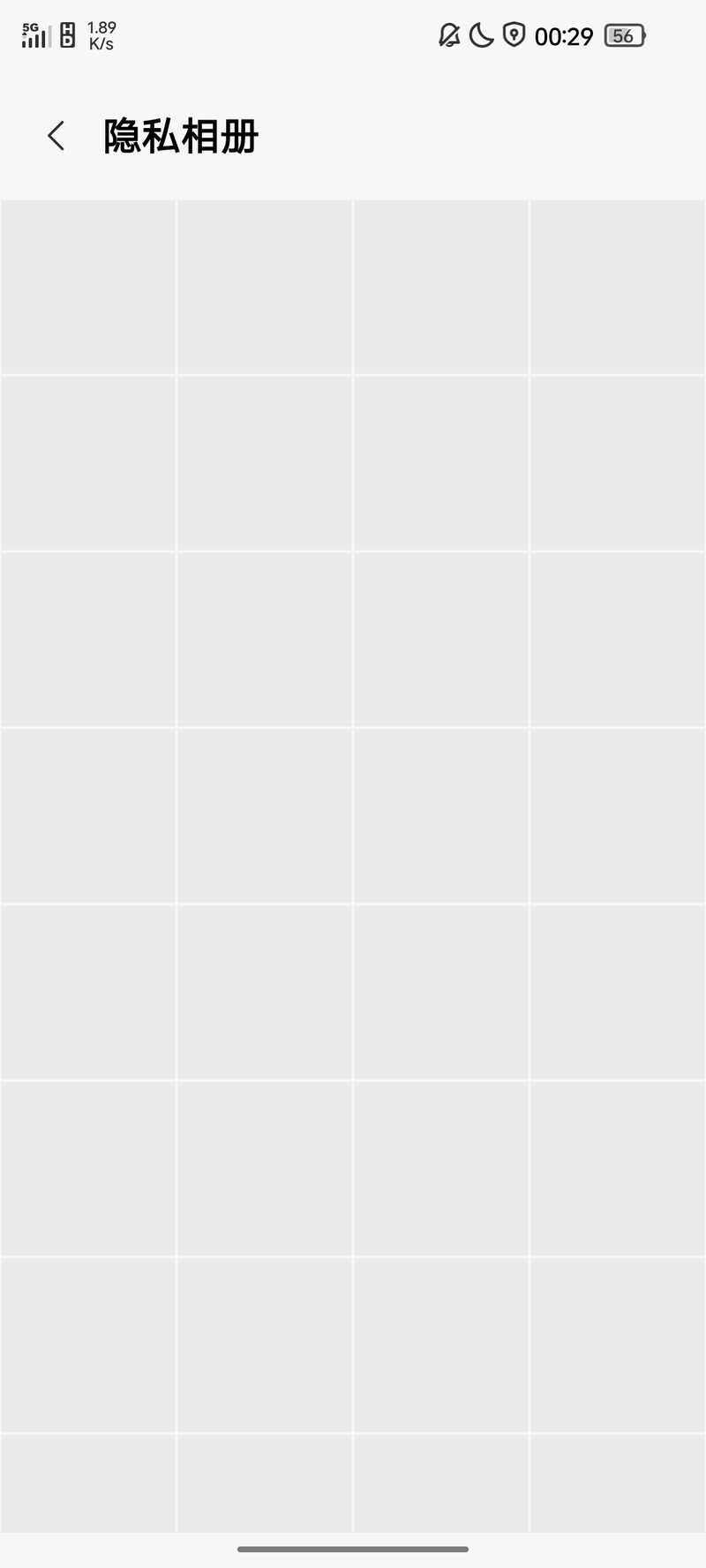This screenshot has width=706, height=1568.
Task: Go back from 隐私相册
Action: 56,136
